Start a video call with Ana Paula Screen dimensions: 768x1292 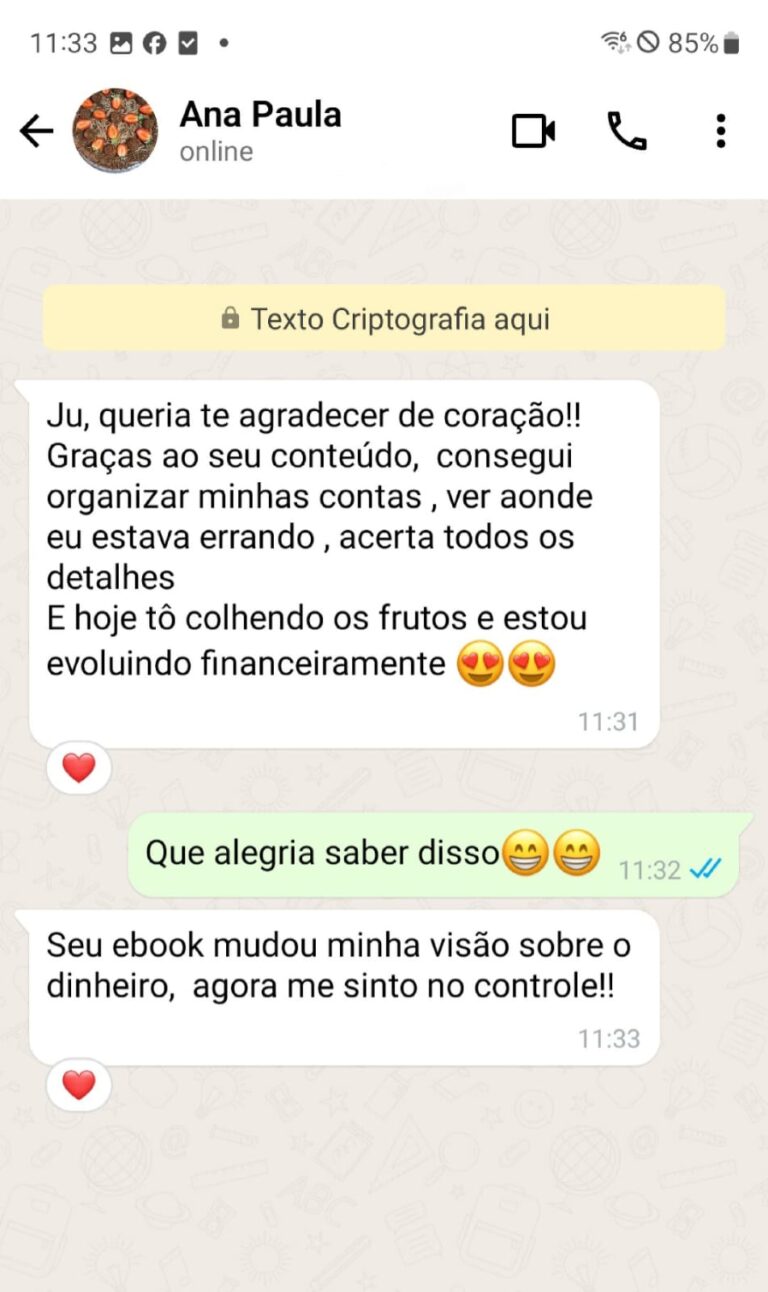(x=533, y=131)
